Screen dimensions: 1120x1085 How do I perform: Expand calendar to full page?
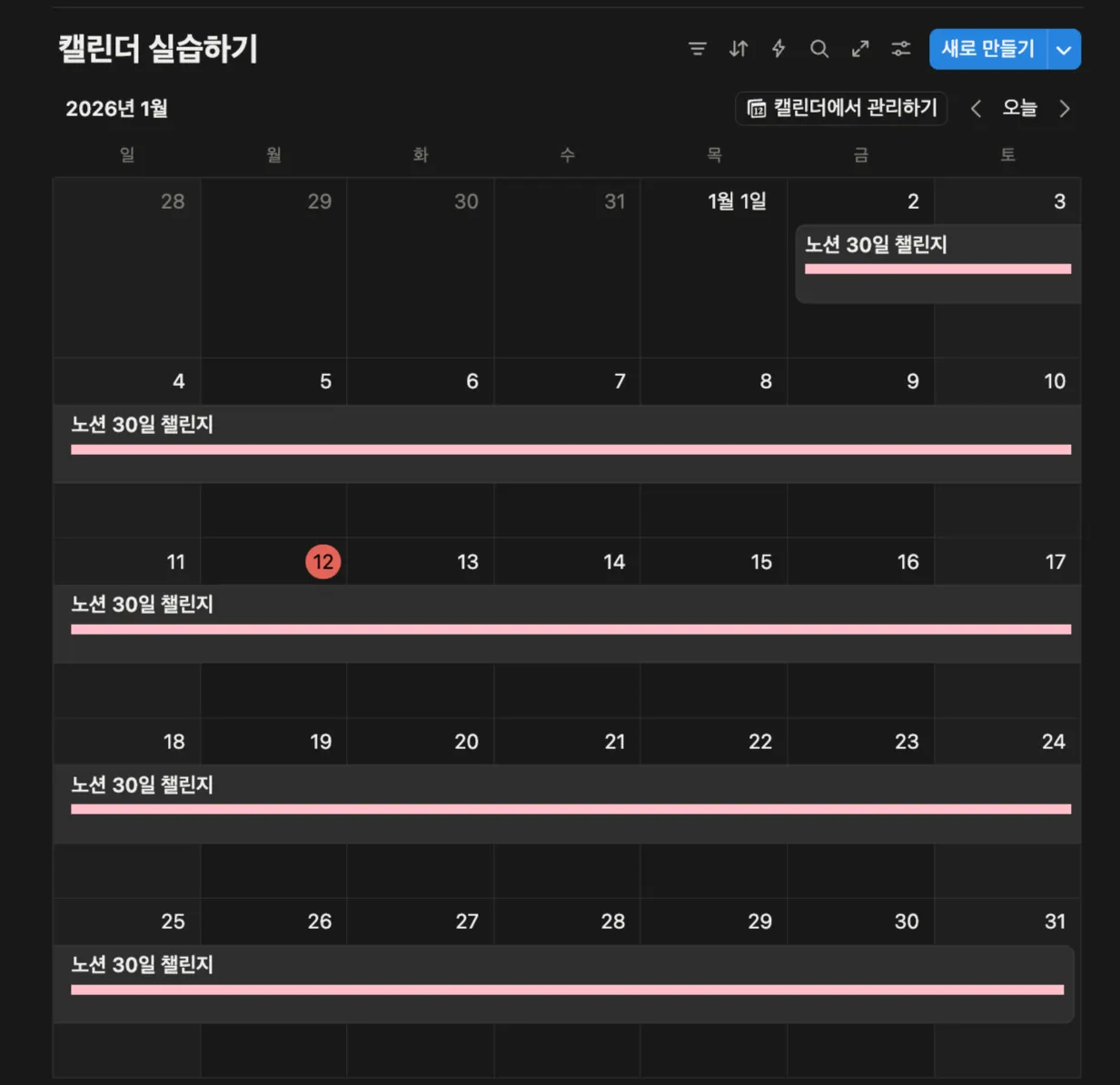860,49
